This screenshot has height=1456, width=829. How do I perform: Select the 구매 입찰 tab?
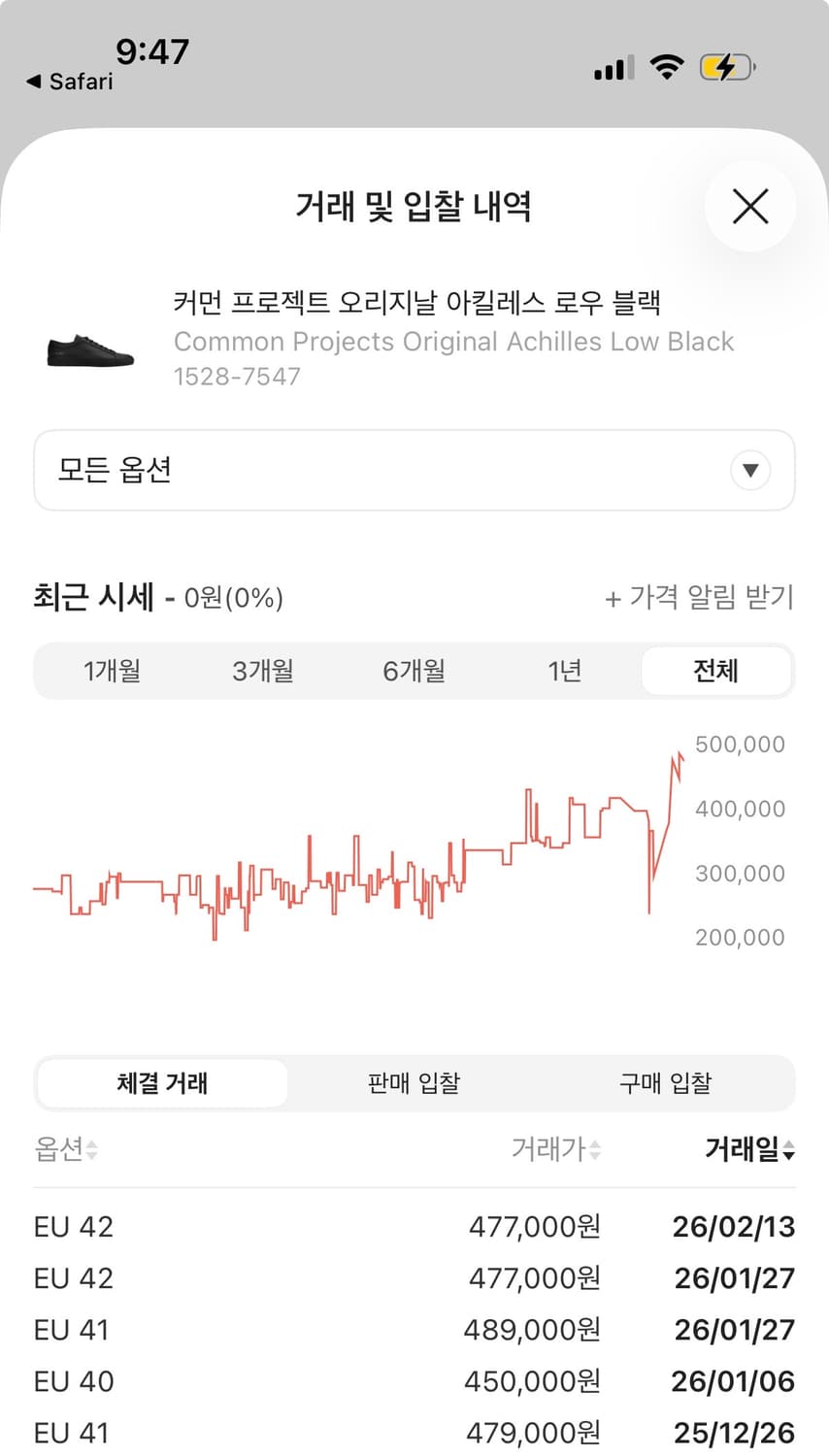click(664, 1083)
